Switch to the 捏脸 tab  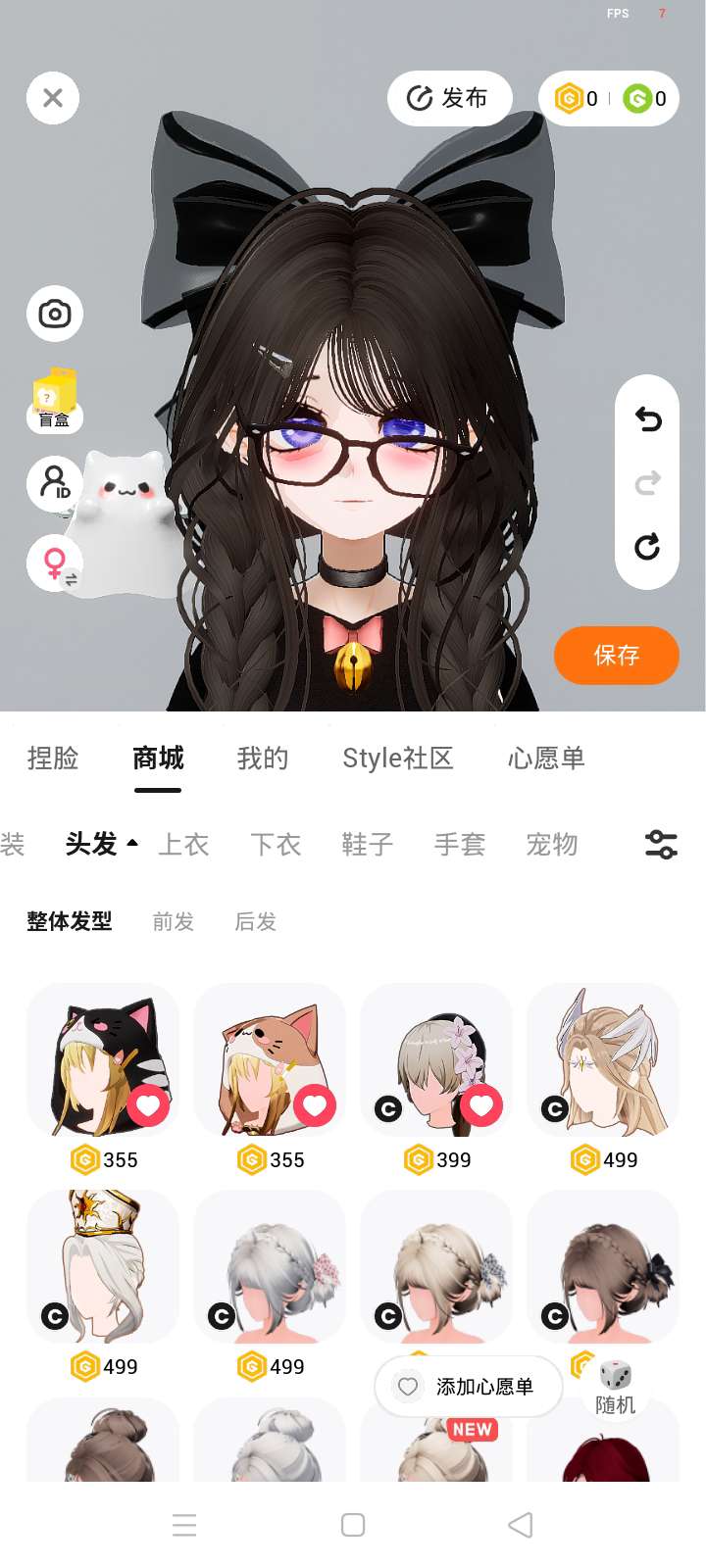tap(53, 759)
